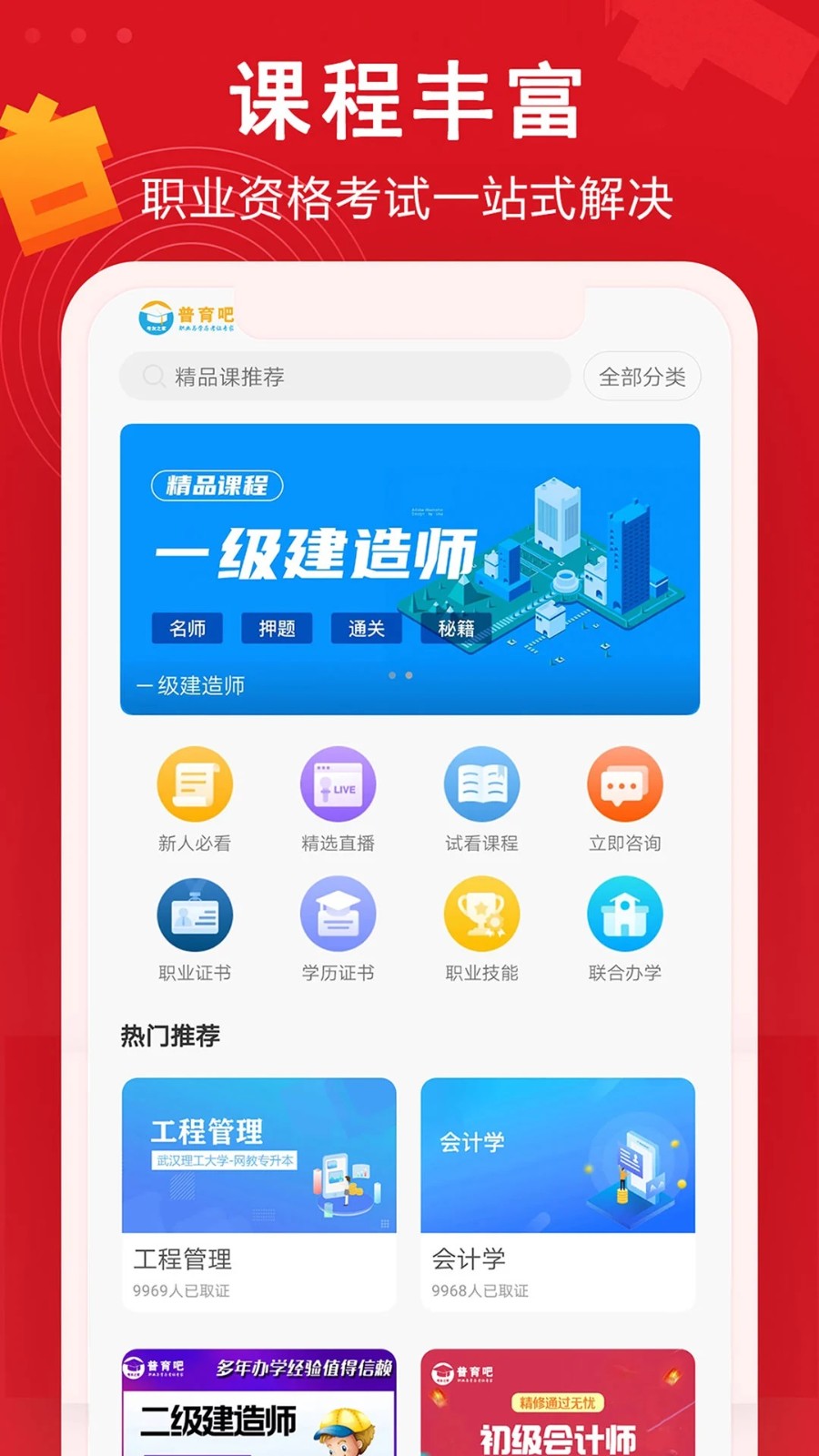Screen dimensions: 819x1456
Task: Open the 全部分类 category selector
Action: [642, 376]
